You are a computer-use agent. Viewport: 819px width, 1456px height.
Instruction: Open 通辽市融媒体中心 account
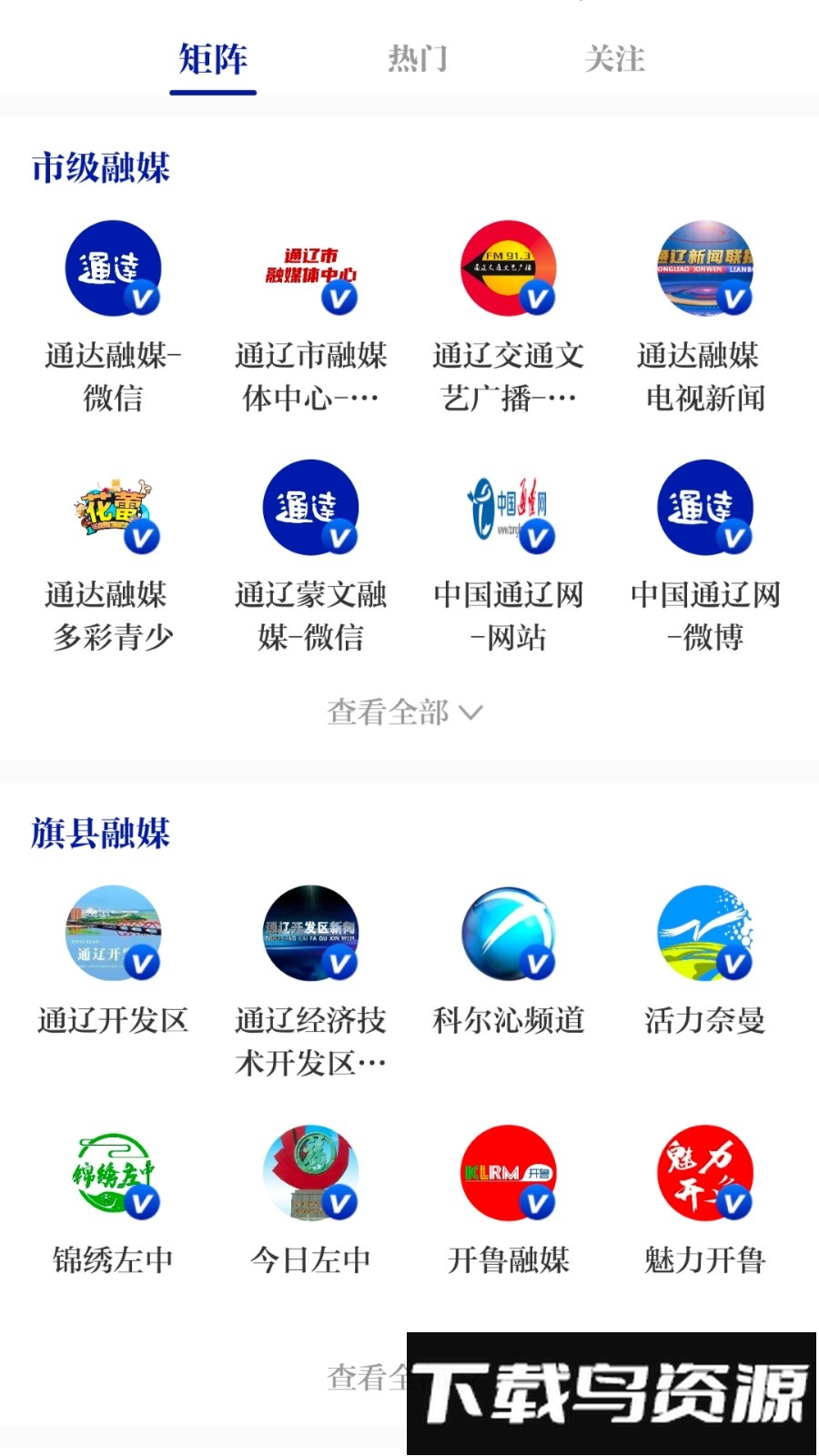click(311, 268)
